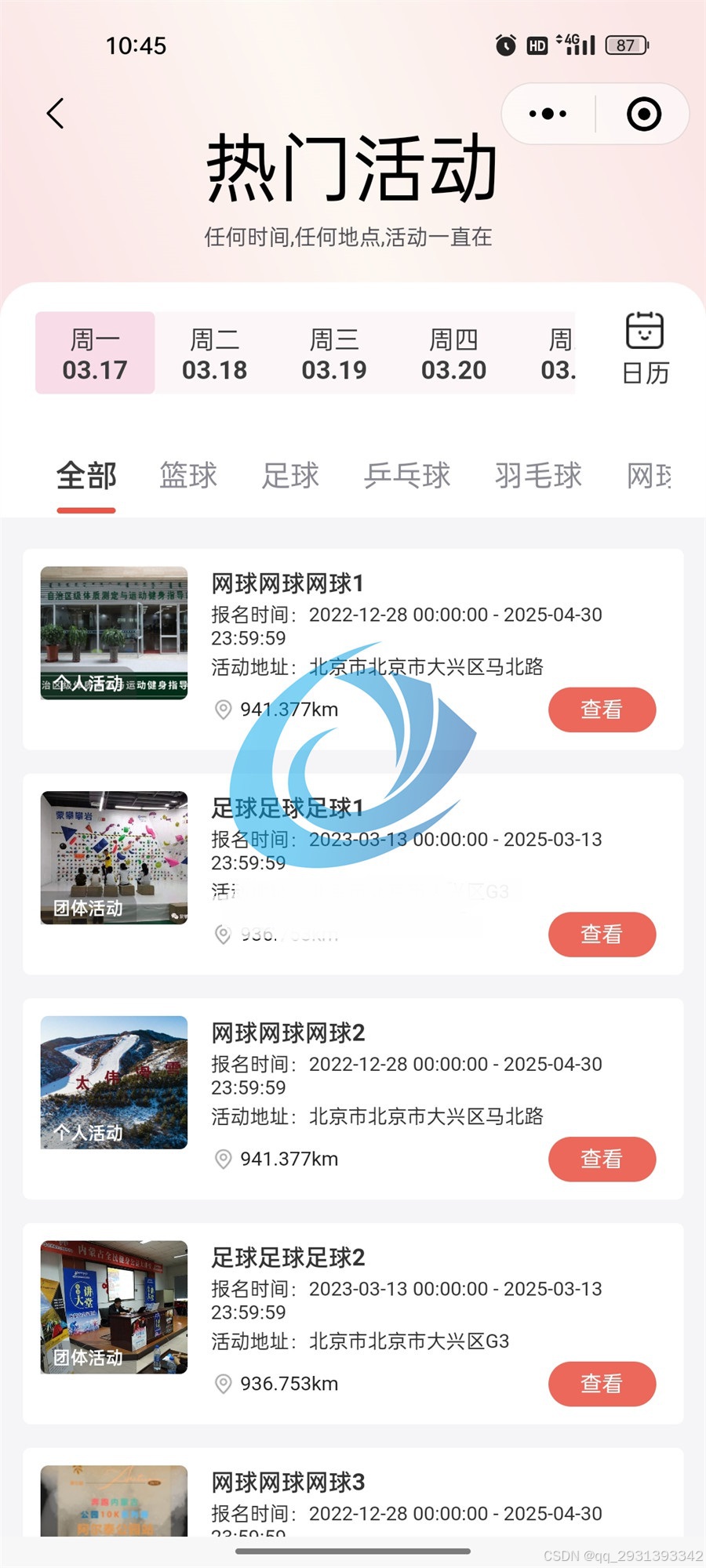The height and width of the screenshot is (1568, 706).
Task: Tap the battery indicator showing 87
Action: point(624,45)
